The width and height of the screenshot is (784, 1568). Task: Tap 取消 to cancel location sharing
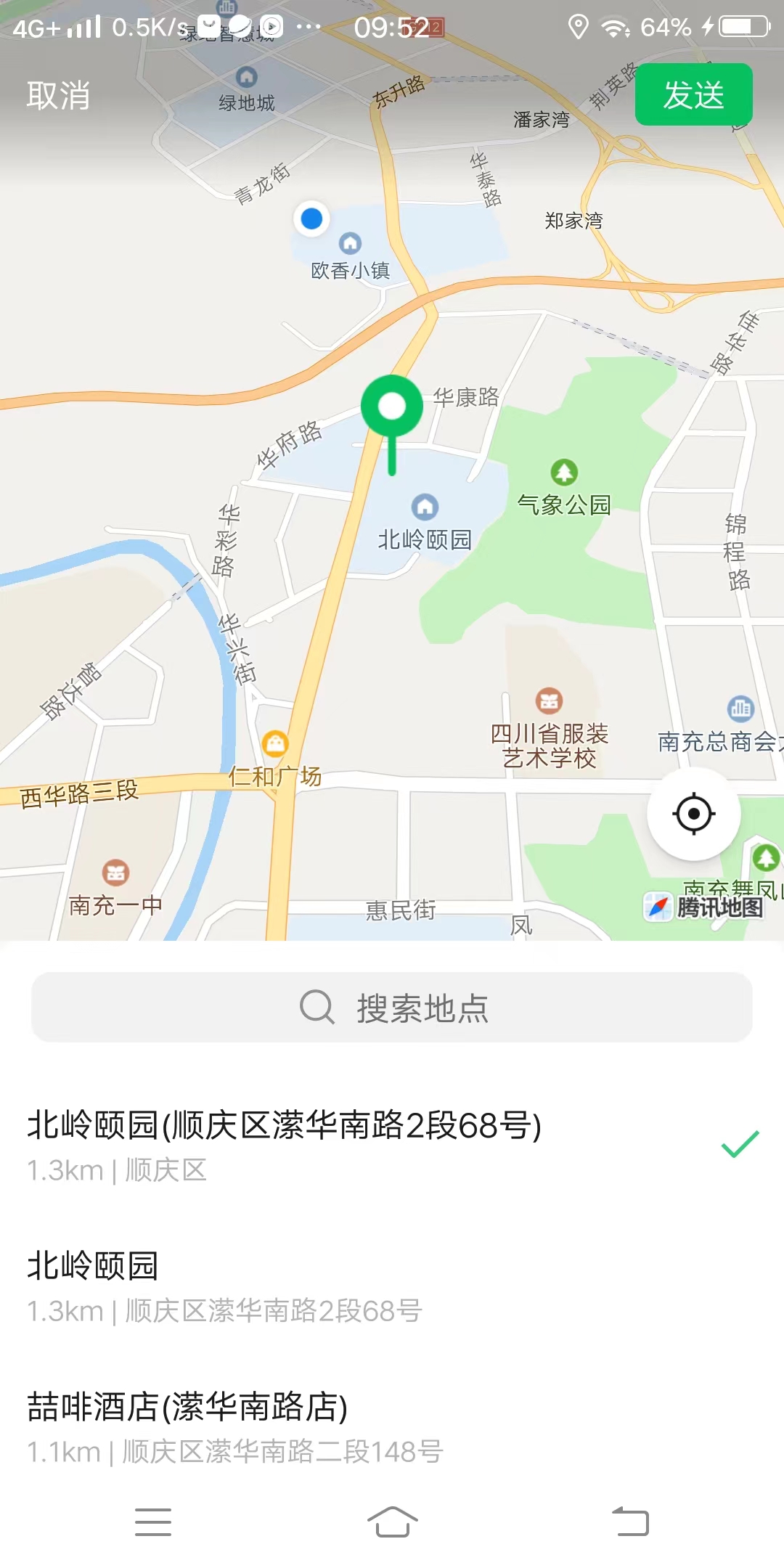point(58,95)
